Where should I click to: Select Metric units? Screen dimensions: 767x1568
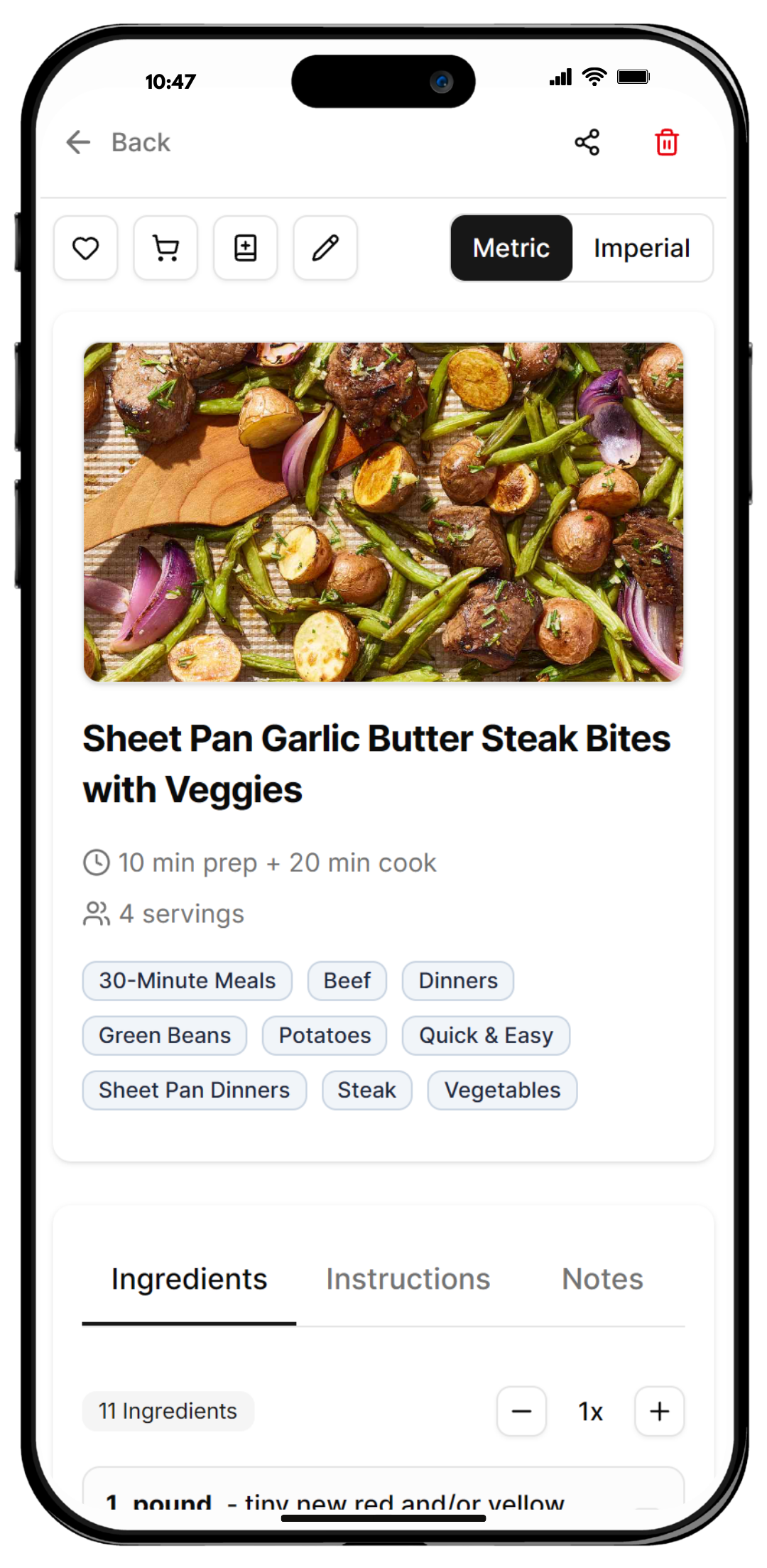pos(511,248)
